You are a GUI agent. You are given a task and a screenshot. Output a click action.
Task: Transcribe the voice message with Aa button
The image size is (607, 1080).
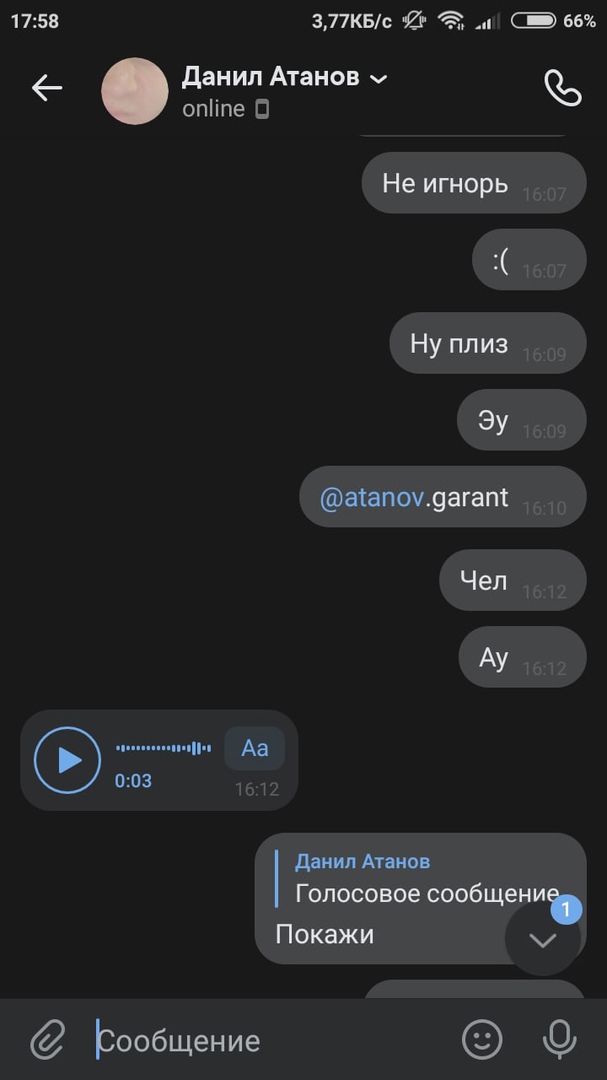point(255,748)
